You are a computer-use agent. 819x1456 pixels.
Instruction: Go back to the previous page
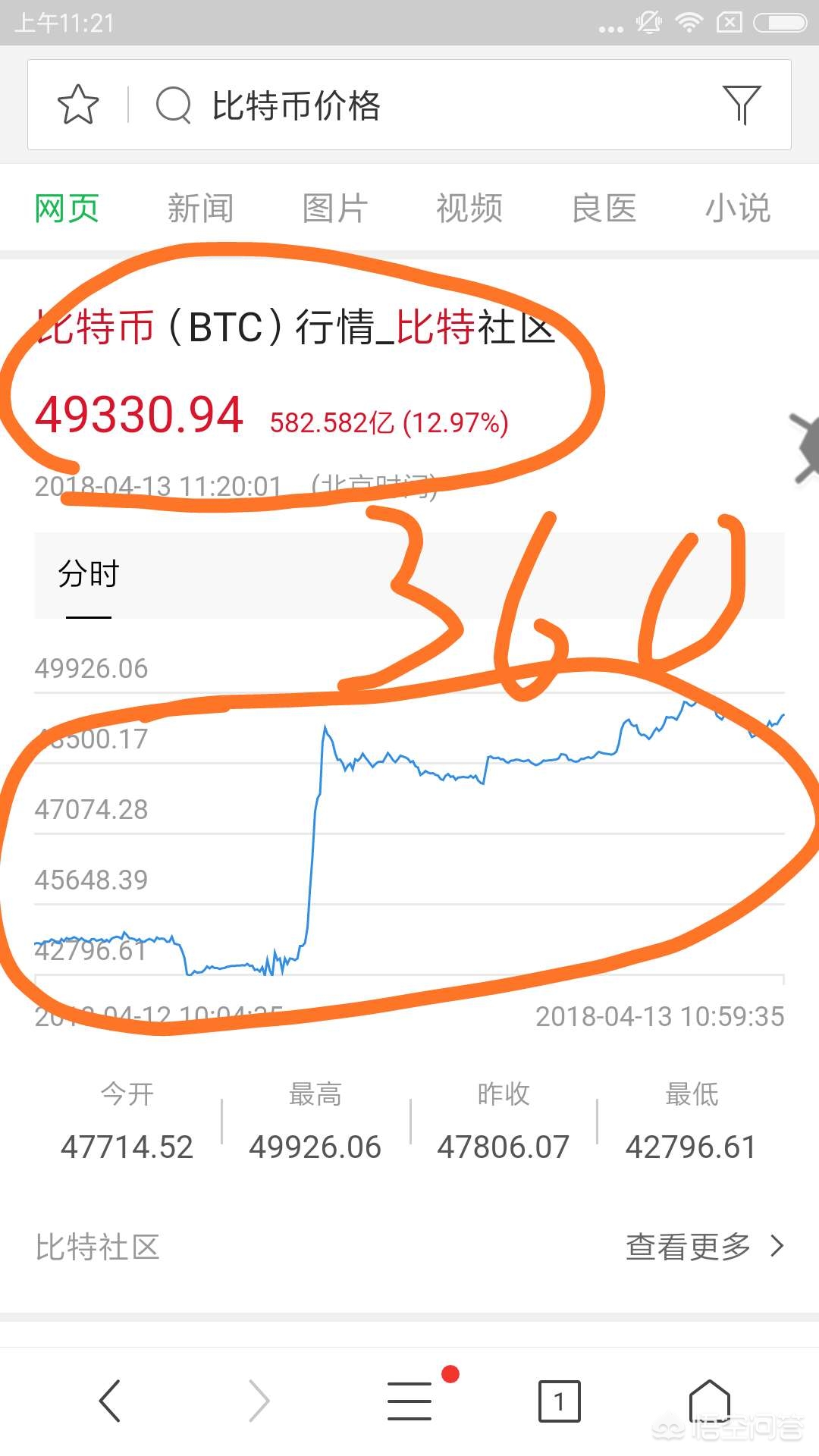tap(110, 1401)
